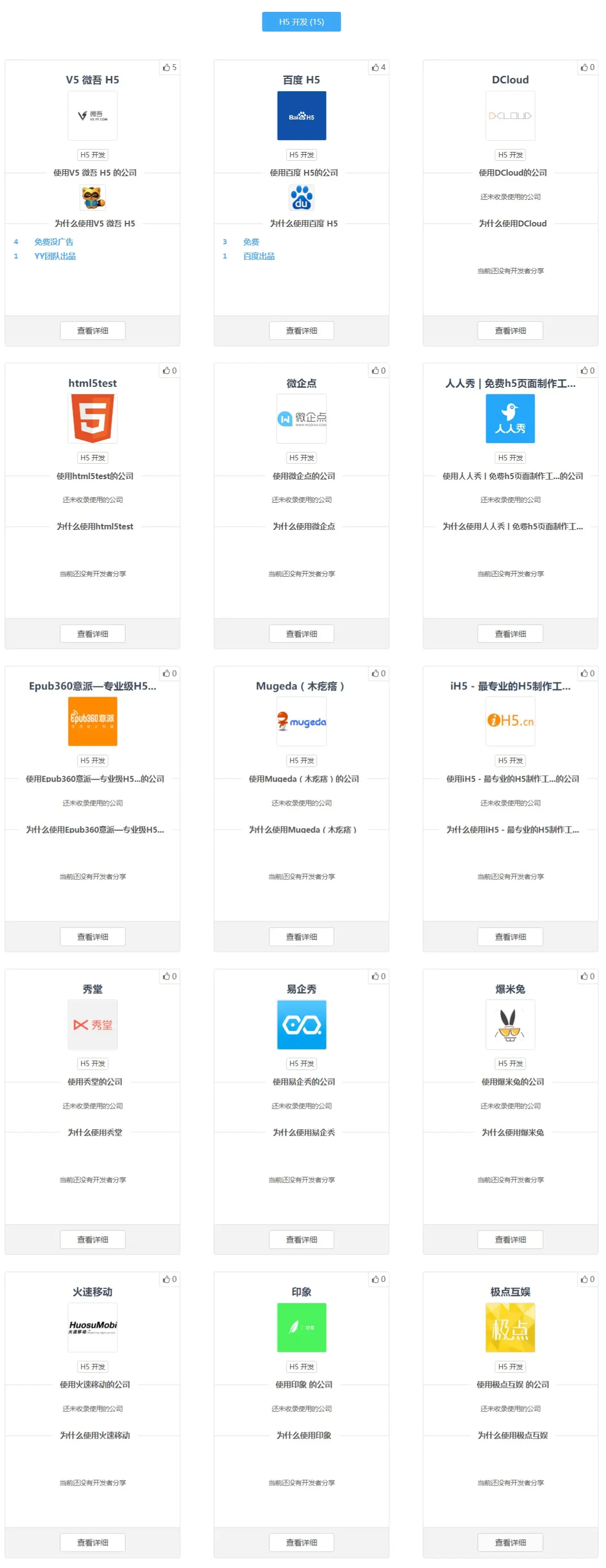Like the 微企点 card

[x=378, y=371]
